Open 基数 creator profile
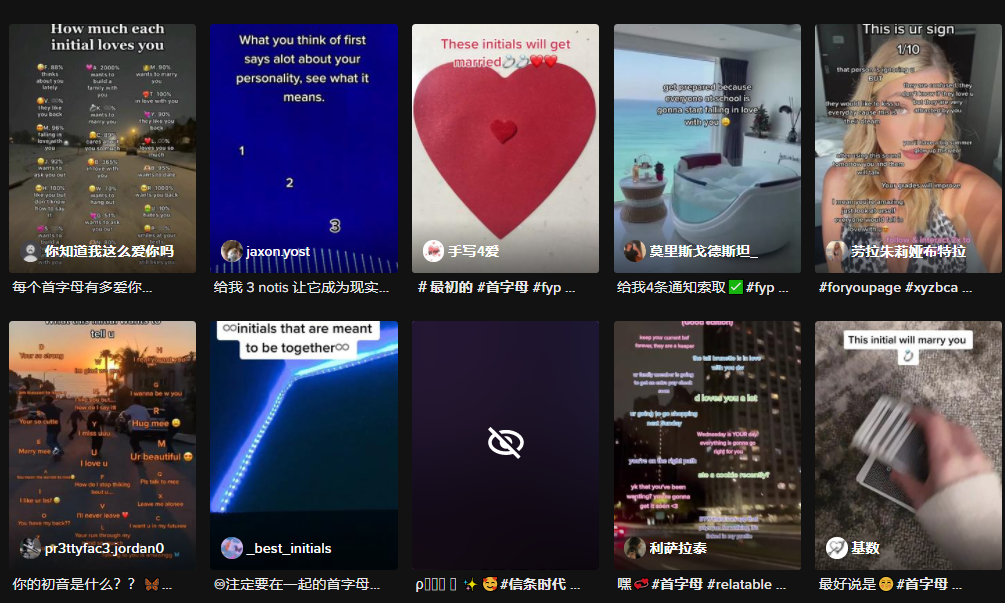This screenshot has width=1005, height=603. coord(864,548)
